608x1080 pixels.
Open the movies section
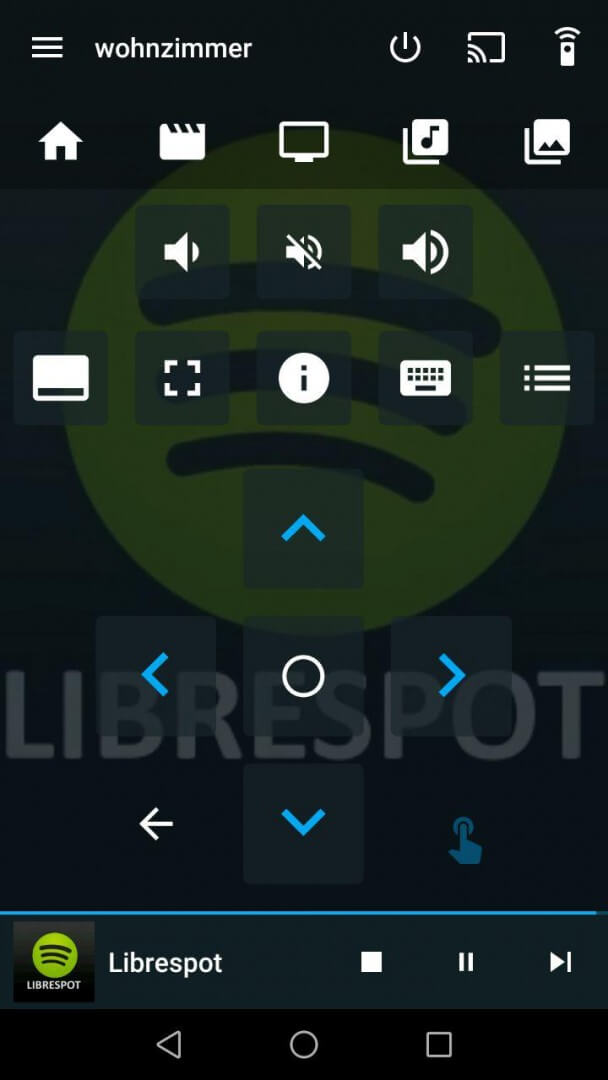tap(182, 142)
